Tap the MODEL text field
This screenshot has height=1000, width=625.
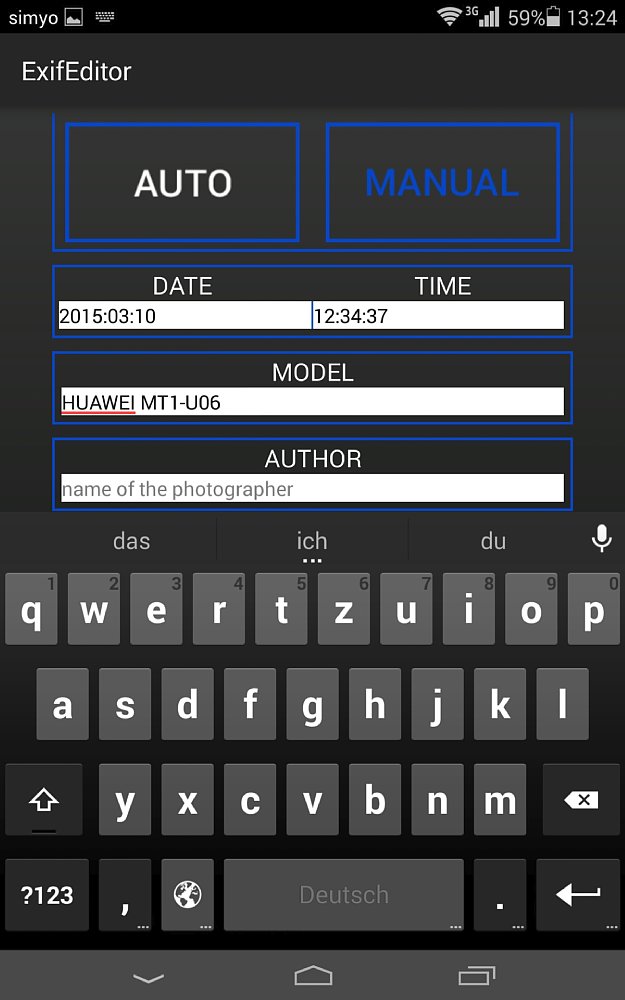tap(312, 403)
